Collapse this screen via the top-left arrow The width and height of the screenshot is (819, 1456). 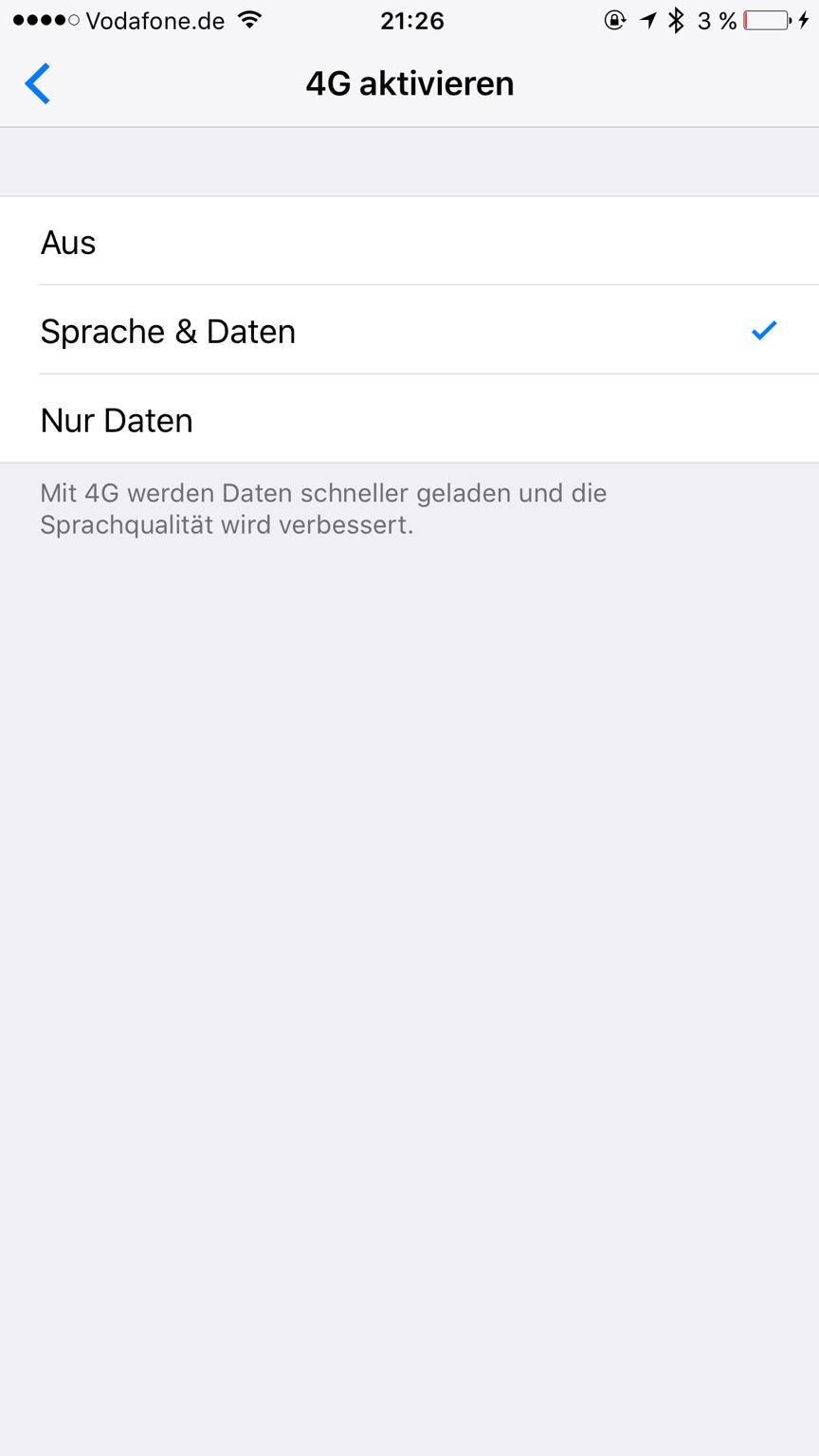[x=37, y=83]
